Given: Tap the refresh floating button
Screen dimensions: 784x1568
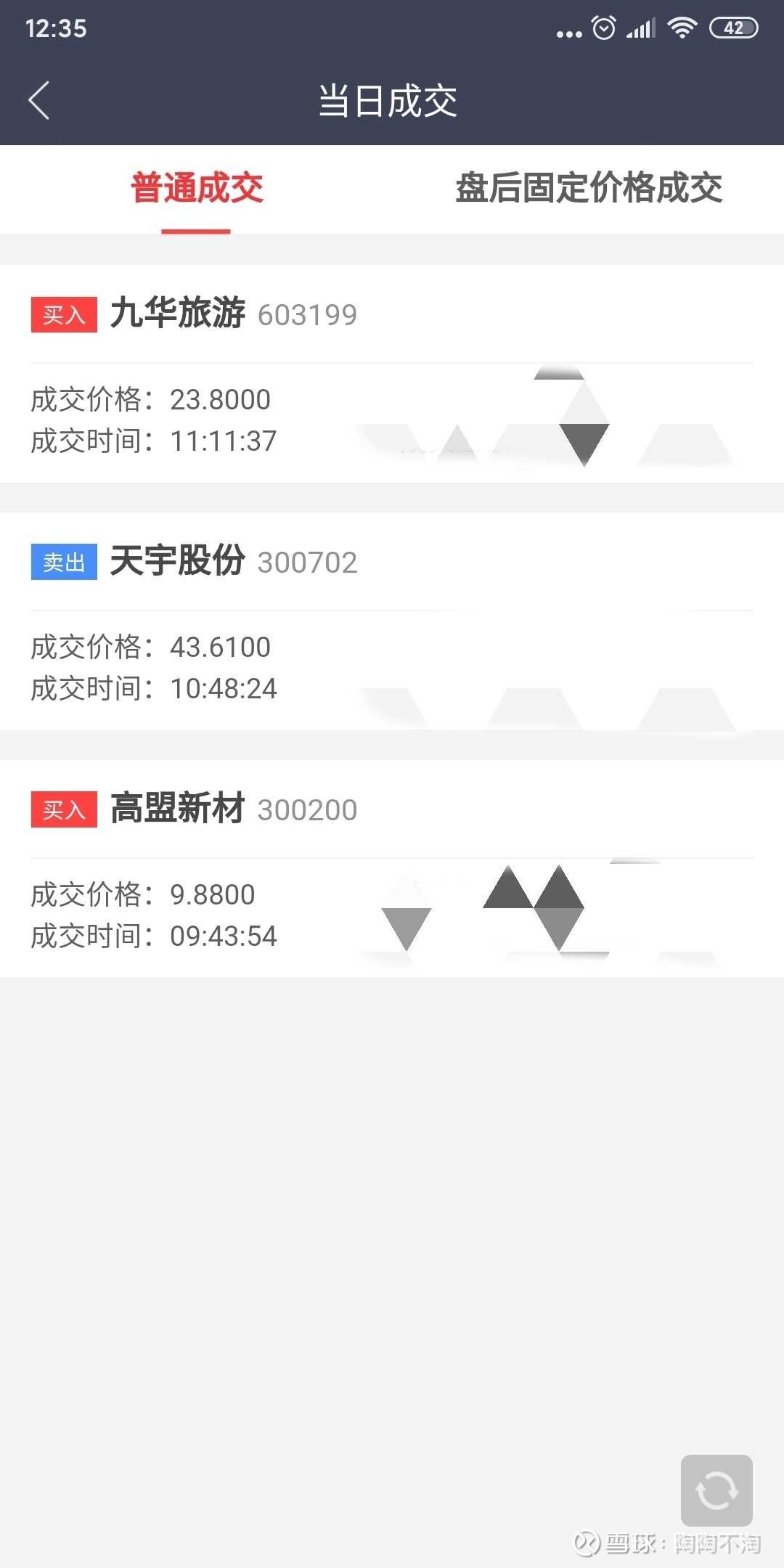Looking at the screenshot, I should click(716, 1490).
